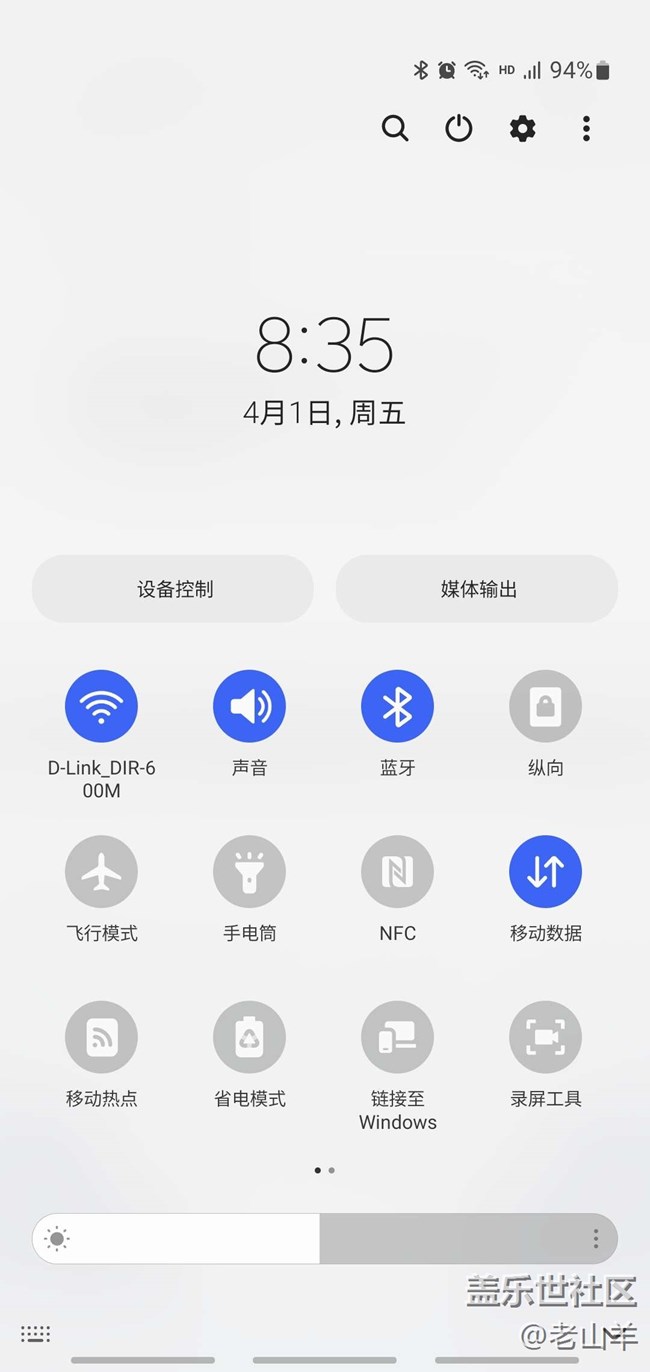Turn off 移动数据 mobile data

(x=545, y=872)
